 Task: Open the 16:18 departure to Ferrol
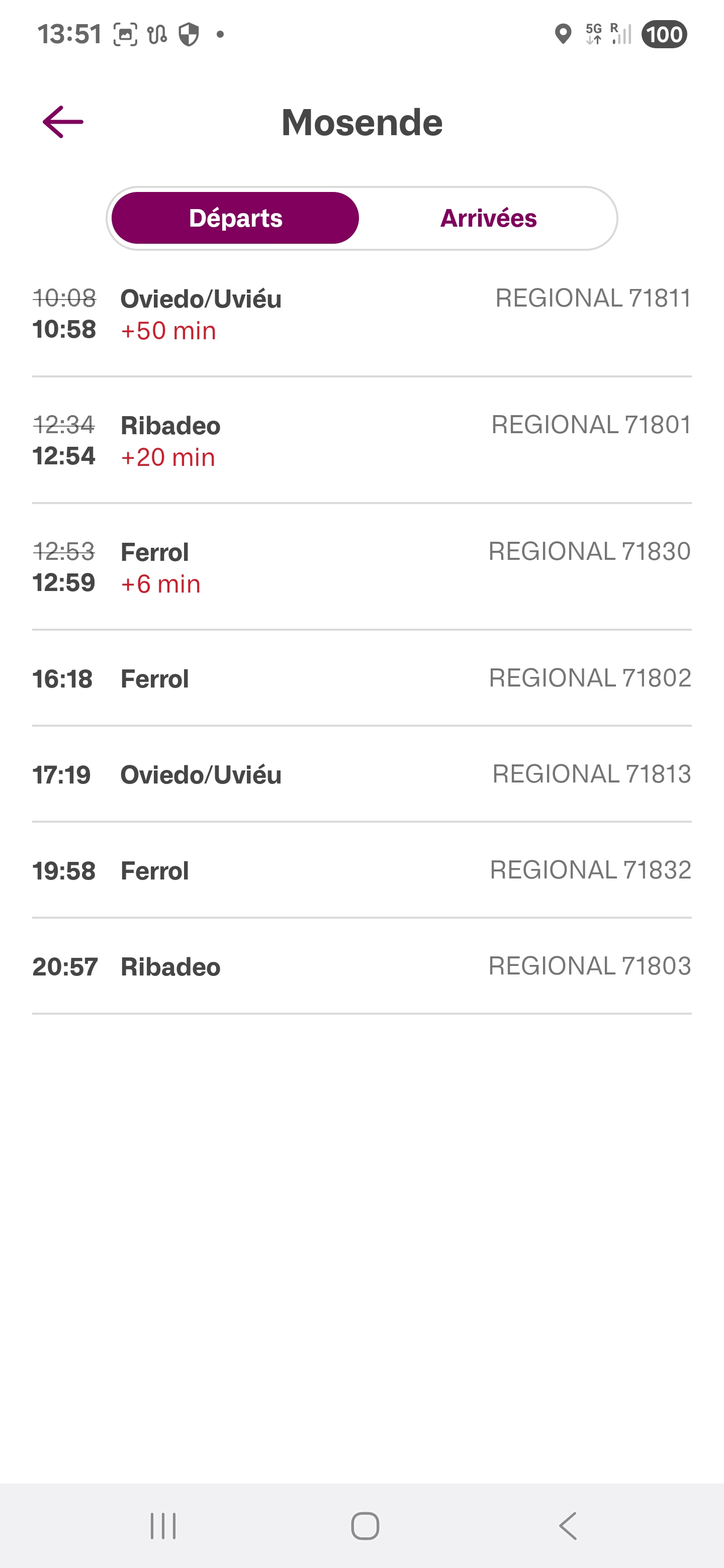361,678
